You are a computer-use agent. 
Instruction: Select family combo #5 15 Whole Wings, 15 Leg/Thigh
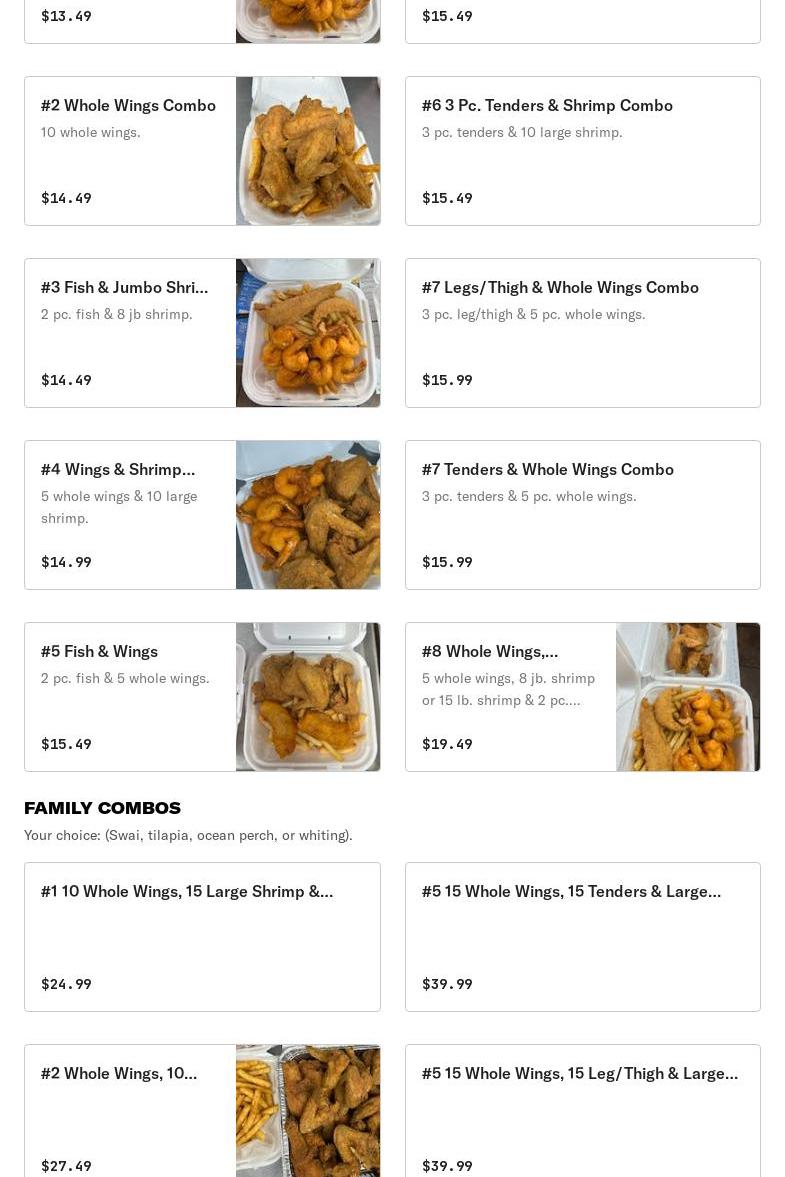point(582,1110)
